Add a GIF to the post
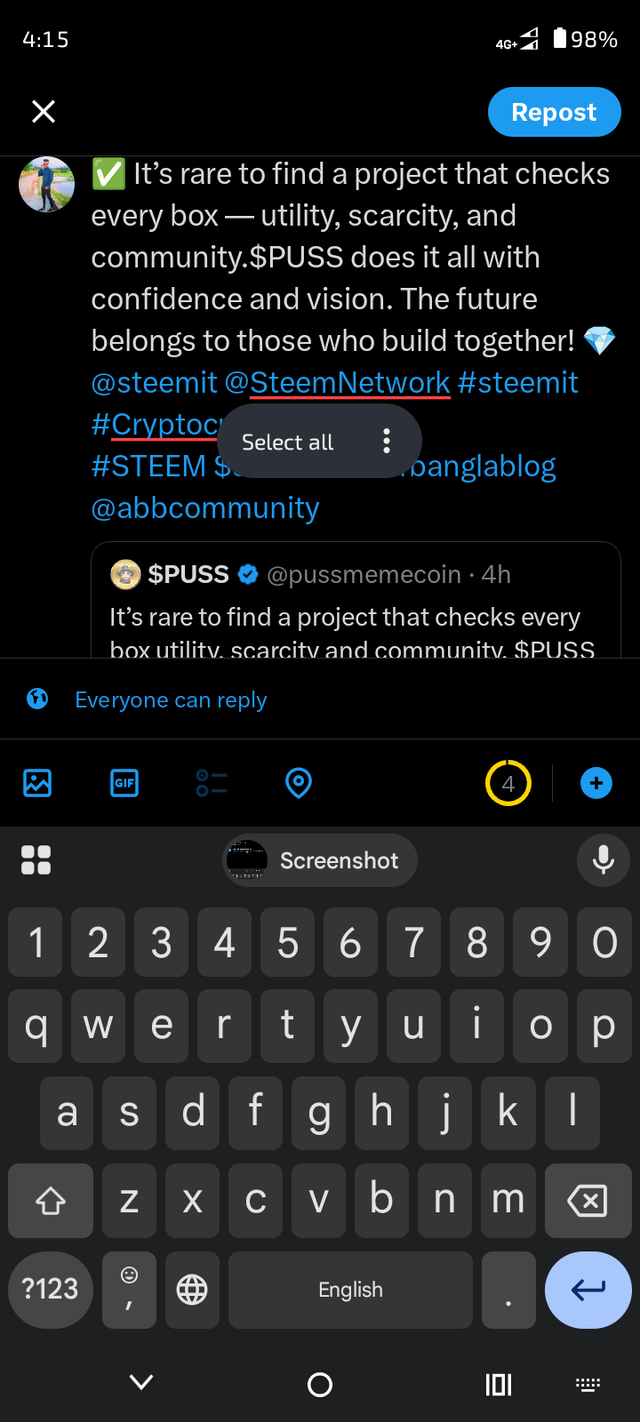640x1422 pixels. point(124,783)
